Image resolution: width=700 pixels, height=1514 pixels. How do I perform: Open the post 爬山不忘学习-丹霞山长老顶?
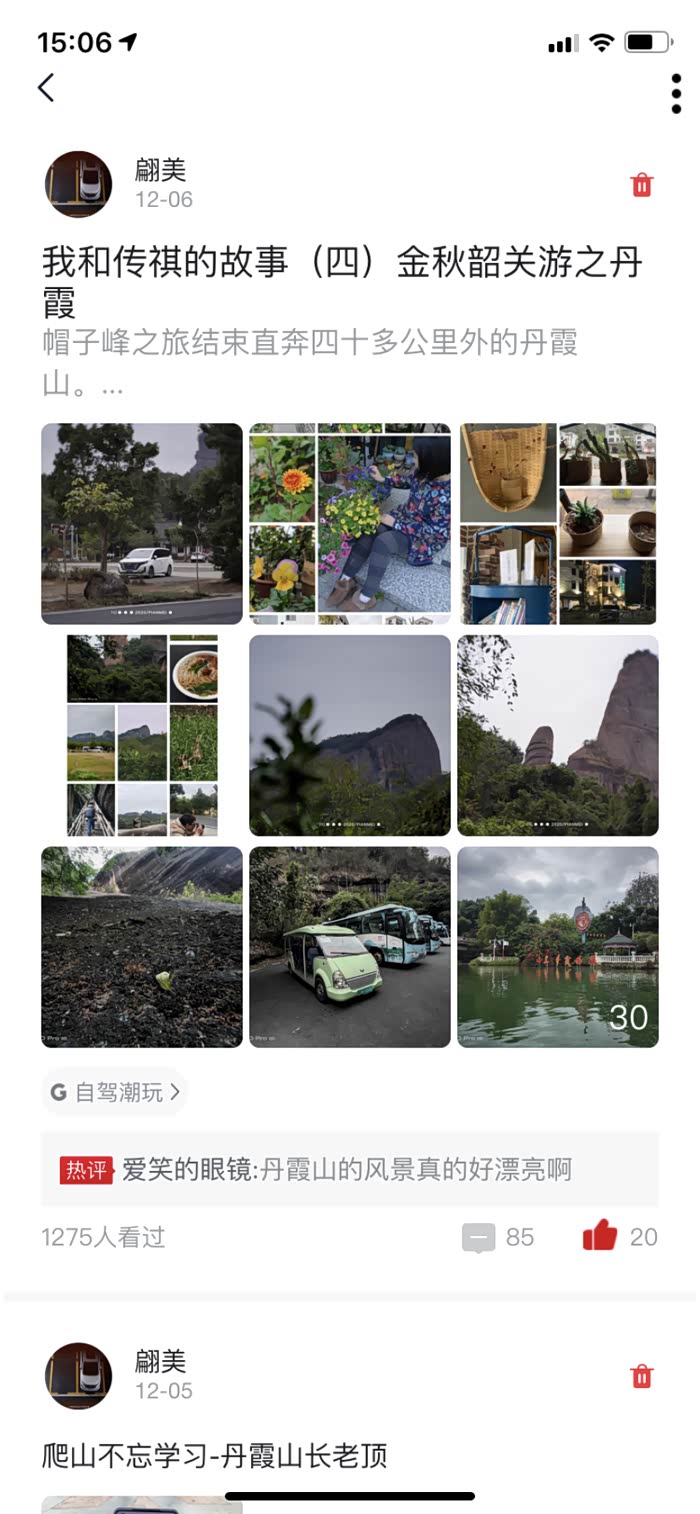(x=214, y=1455)
